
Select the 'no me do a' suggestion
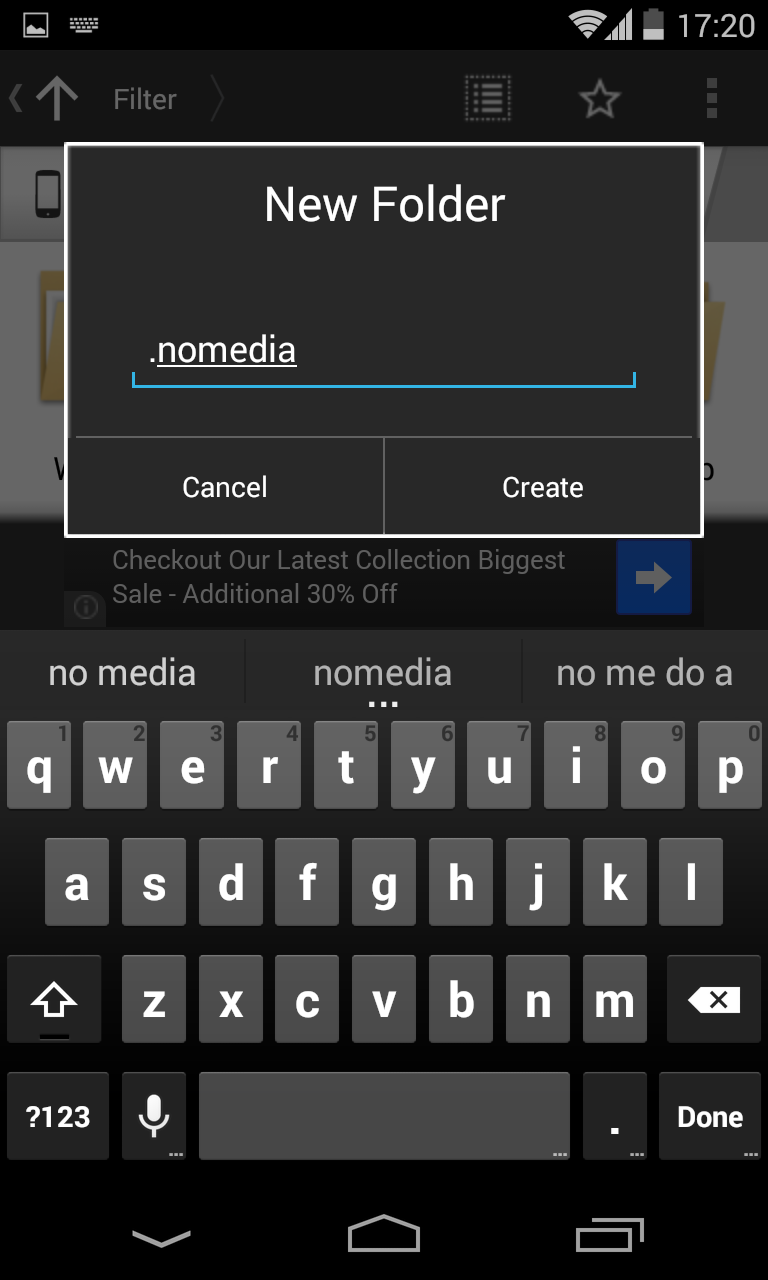pos(644,673)
